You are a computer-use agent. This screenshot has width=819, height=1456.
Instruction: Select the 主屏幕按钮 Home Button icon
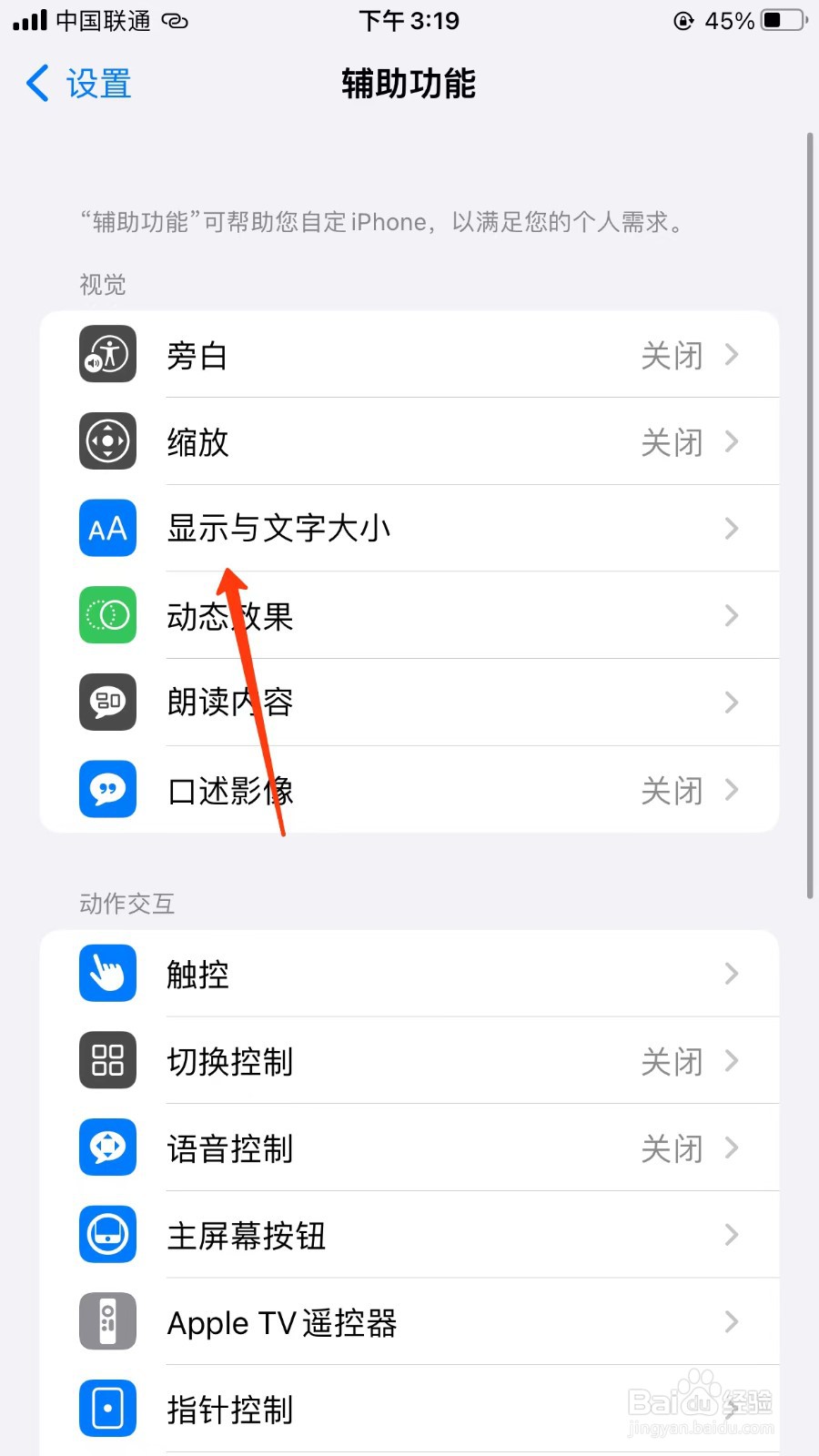coord(106,1235)
